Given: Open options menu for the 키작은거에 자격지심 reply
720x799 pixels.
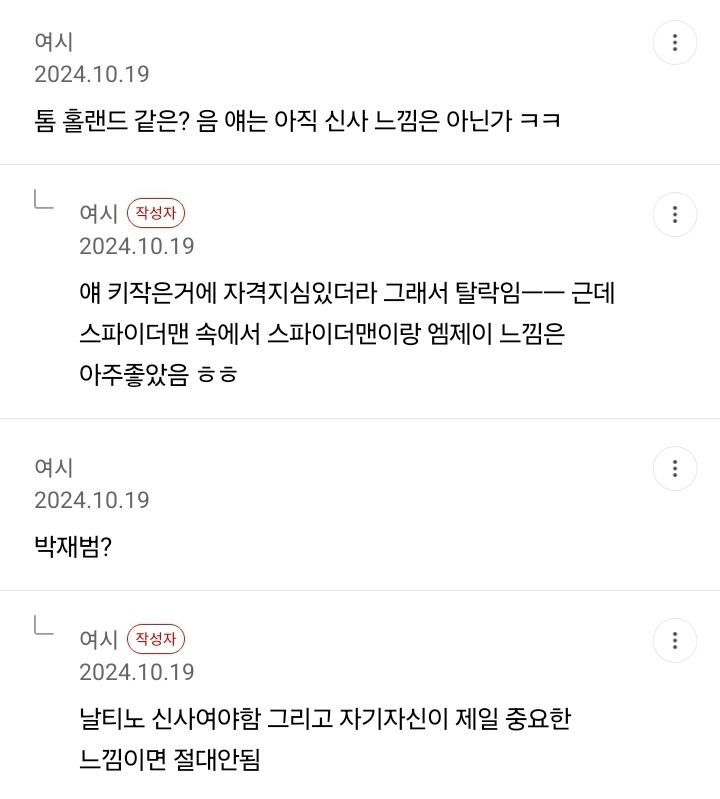Looking at the screenshot, I should [675, 215].
